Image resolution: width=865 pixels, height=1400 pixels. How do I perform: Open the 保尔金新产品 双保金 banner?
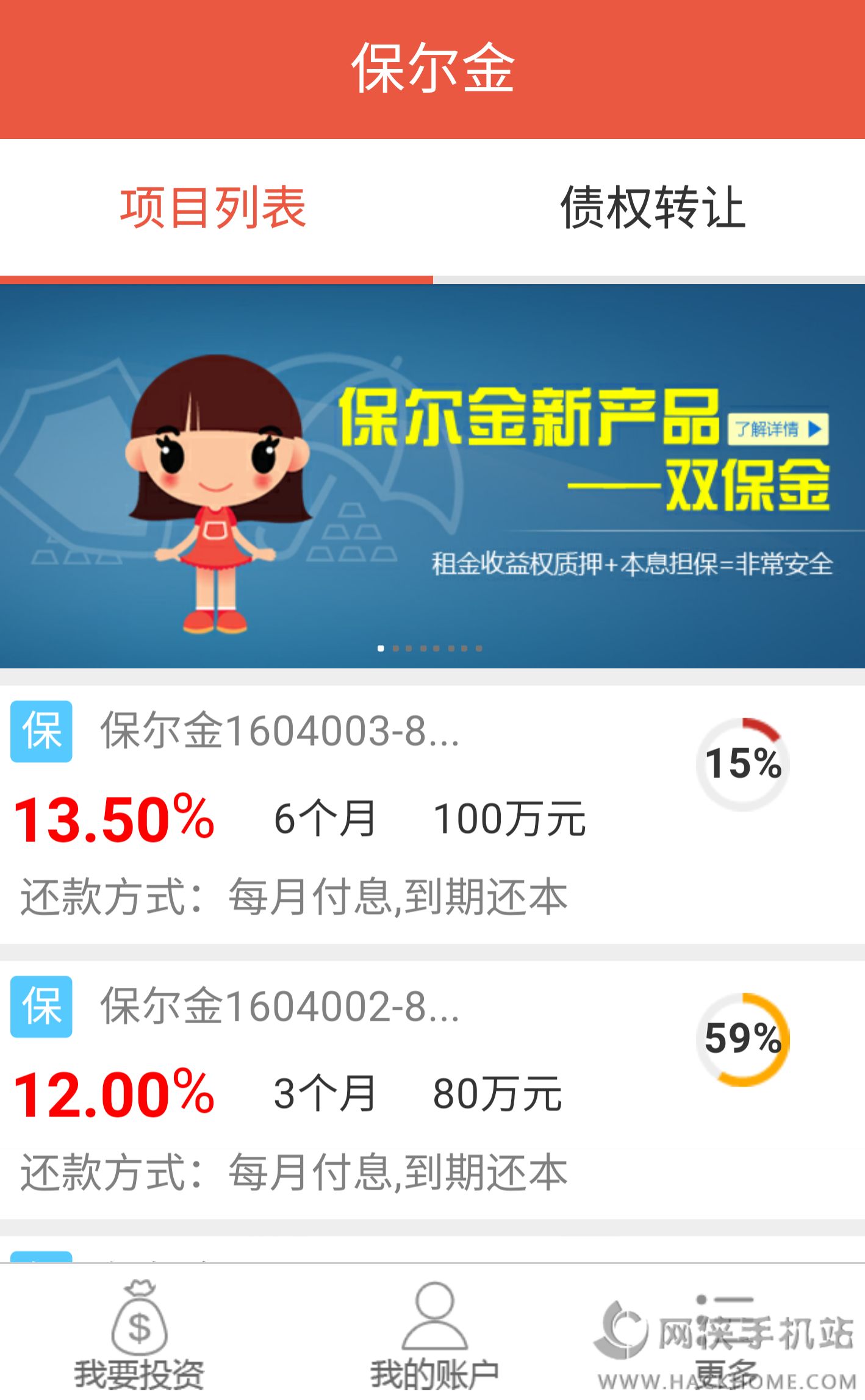click(433, 476)
